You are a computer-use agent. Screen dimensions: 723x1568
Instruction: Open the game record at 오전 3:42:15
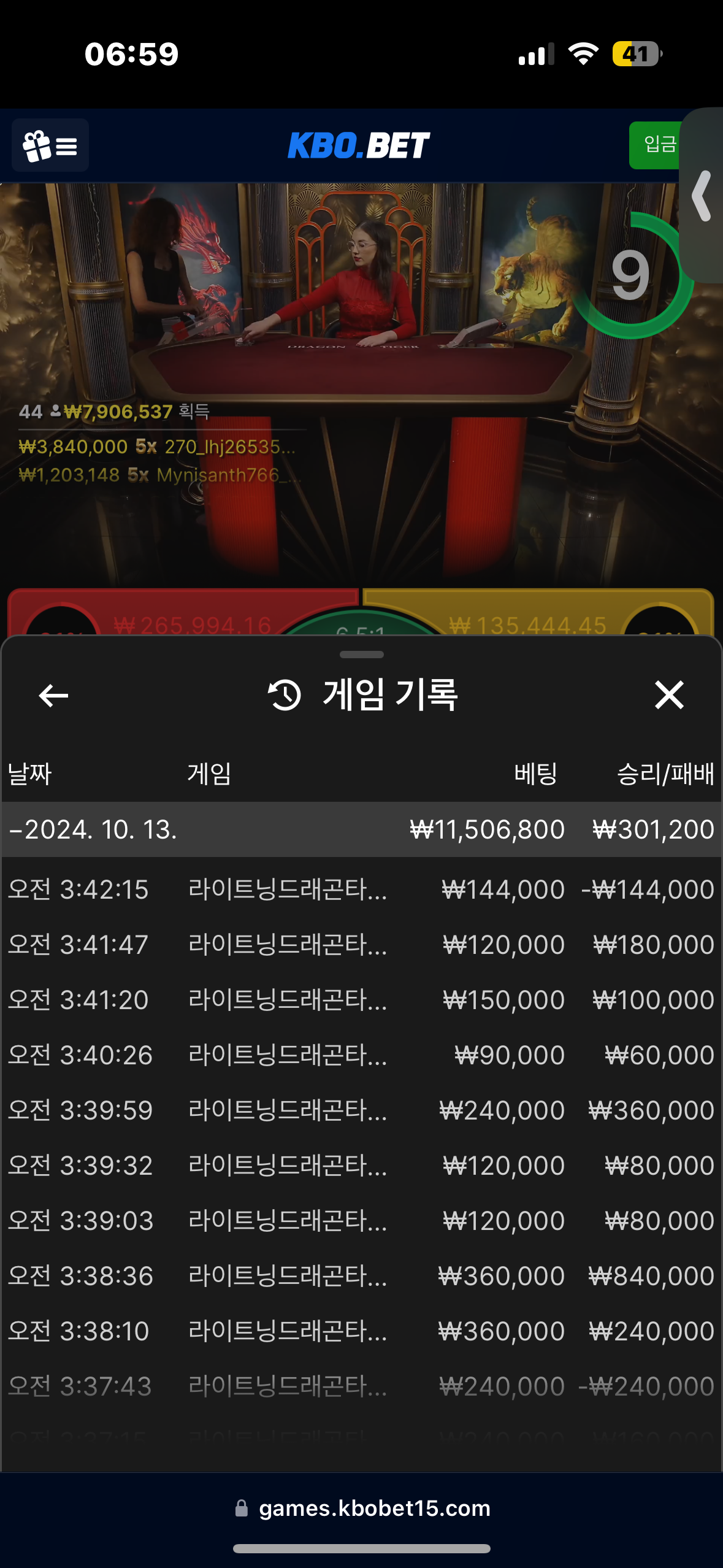[361, 890]
